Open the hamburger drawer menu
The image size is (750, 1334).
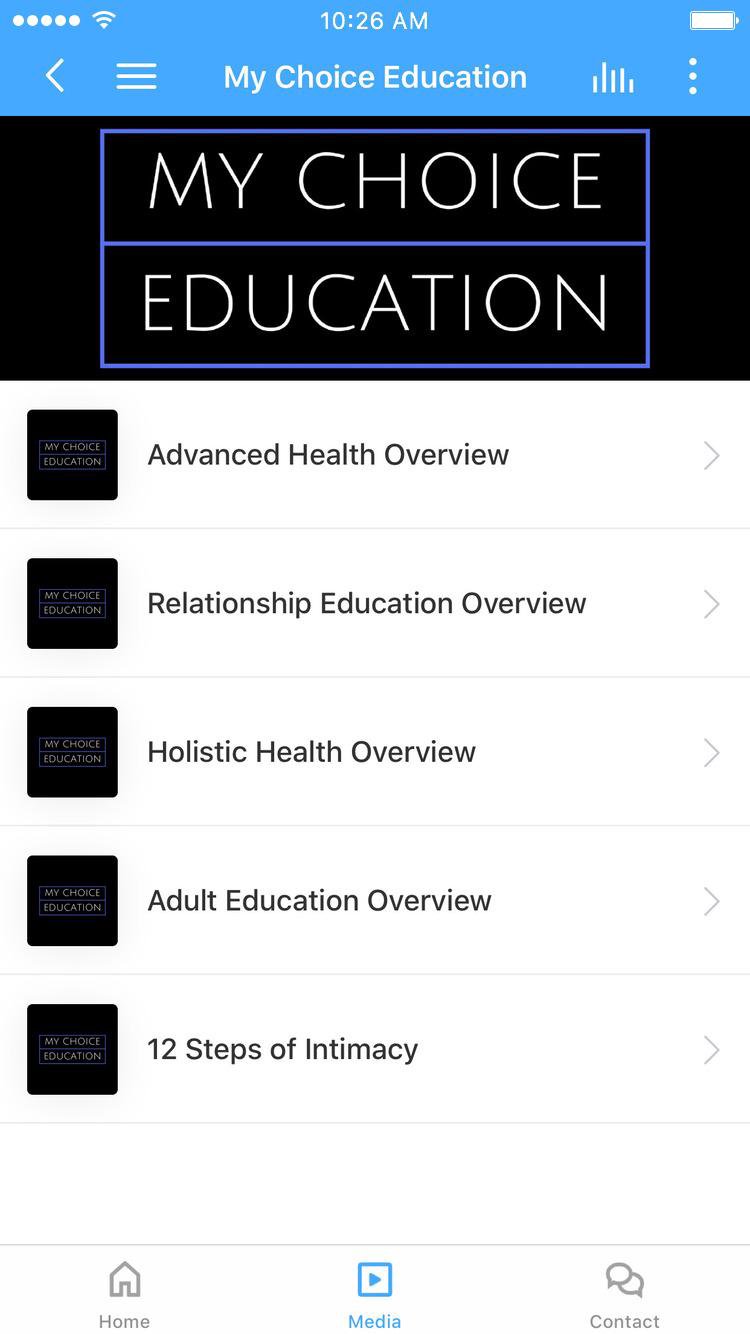click(x=136, y=76)
